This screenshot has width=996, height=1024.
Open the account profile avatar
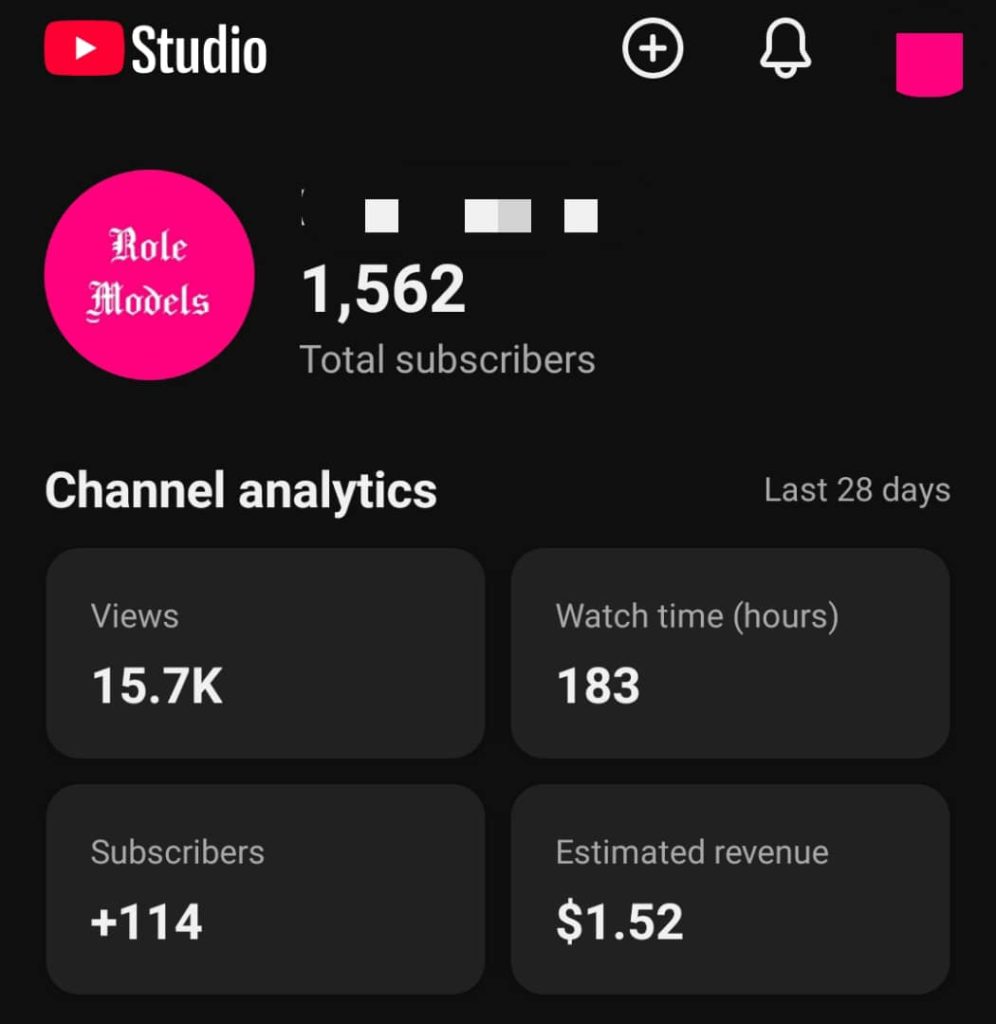928,62
